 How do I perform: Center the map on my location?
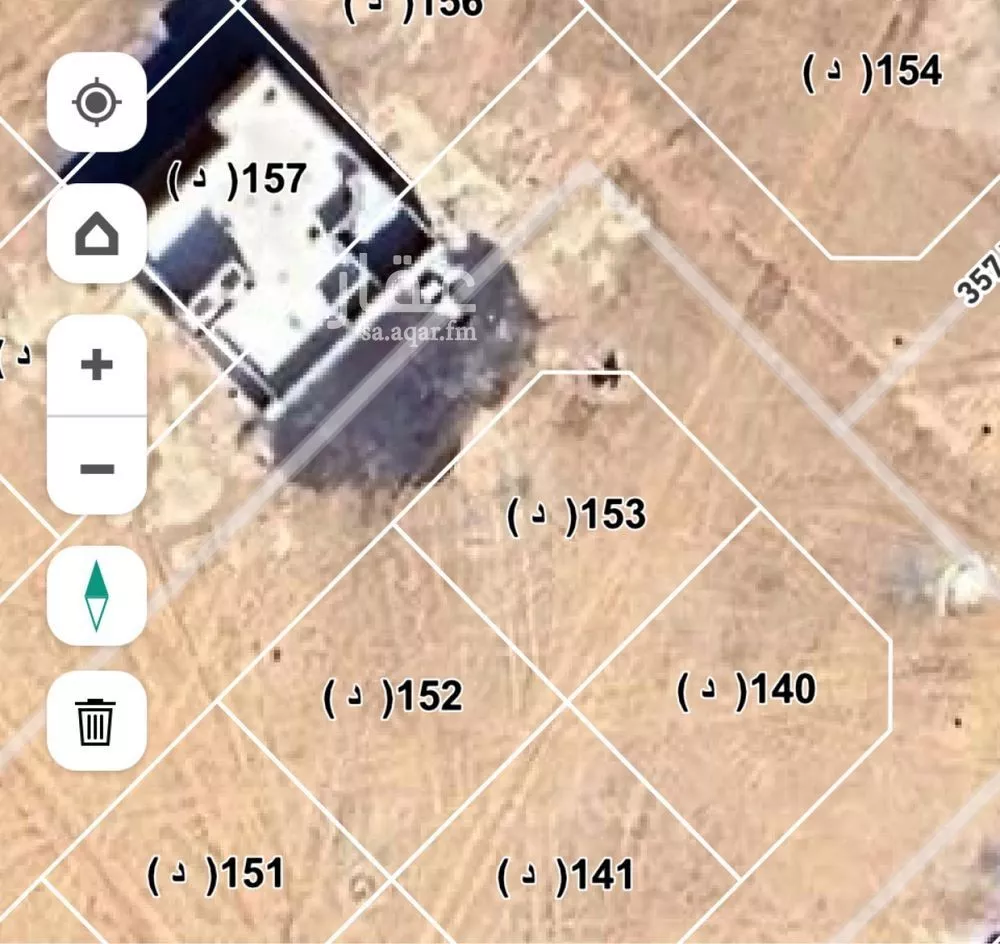(x=97, y=102)
